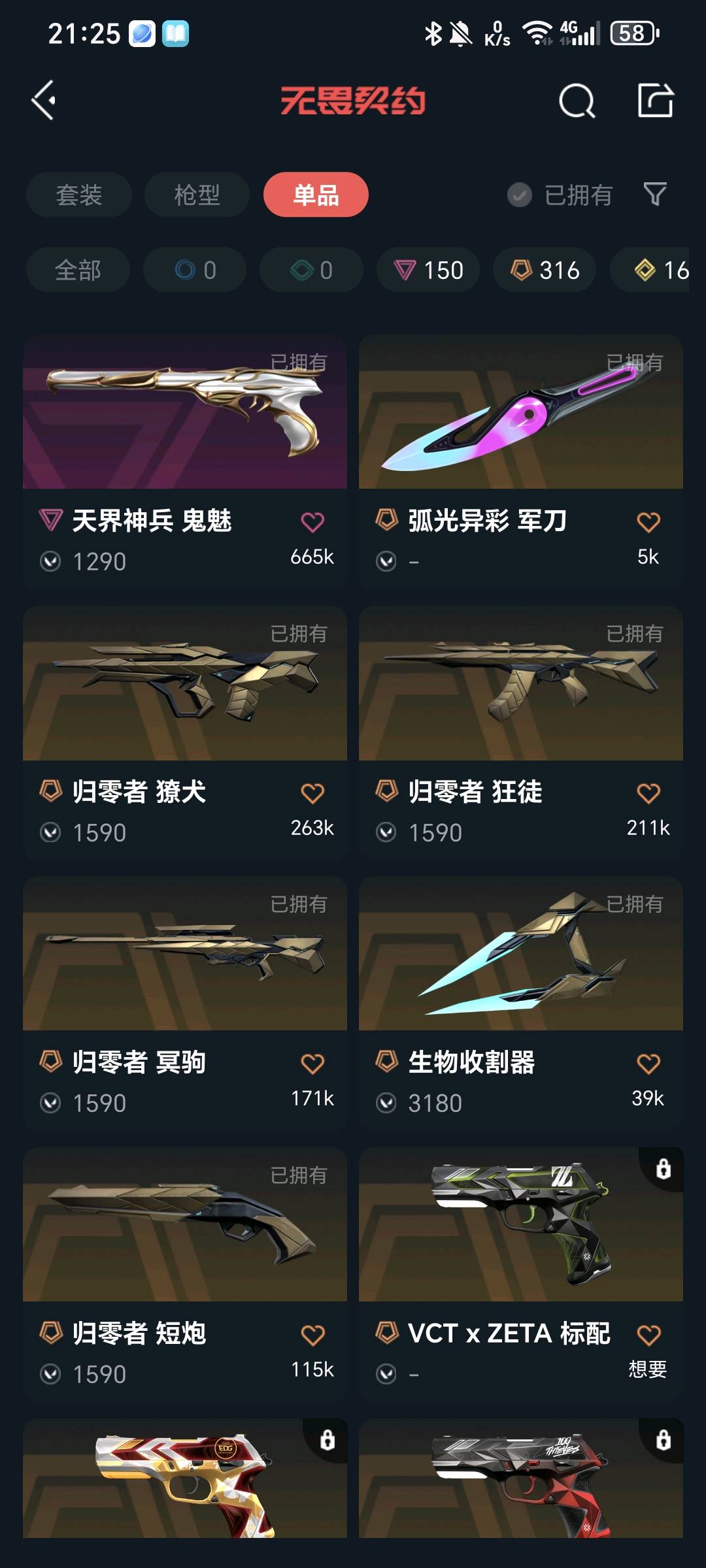Select the filter chip showing 316
The height and width of the screenshot is (1568, 706).
point(545,270)
